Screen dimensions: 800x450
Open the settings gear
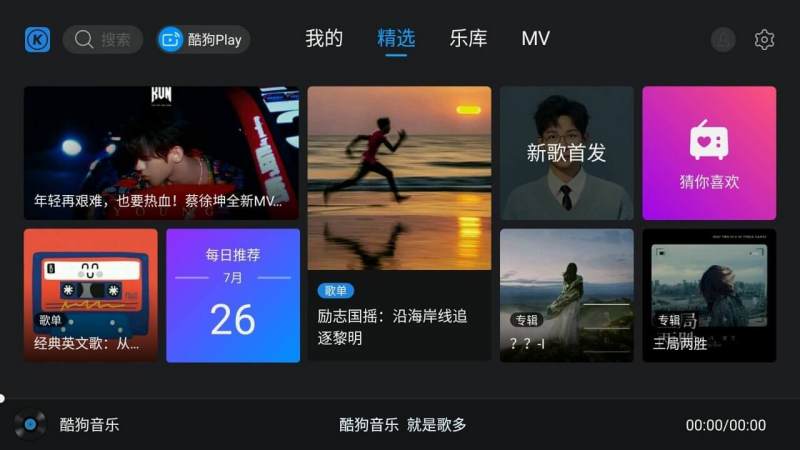[764, 39]
